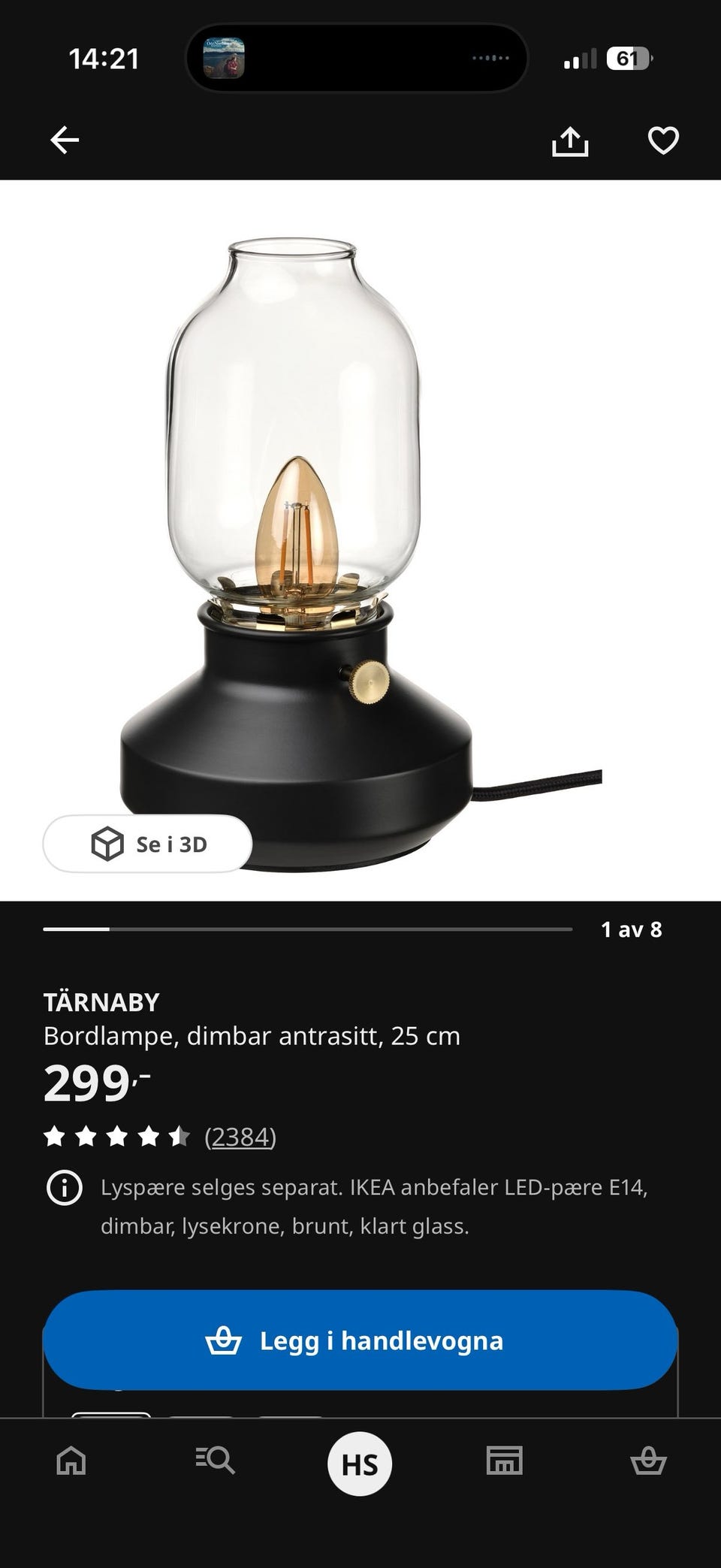
Task: Open the stores tab
Action: pos(504,1461)
